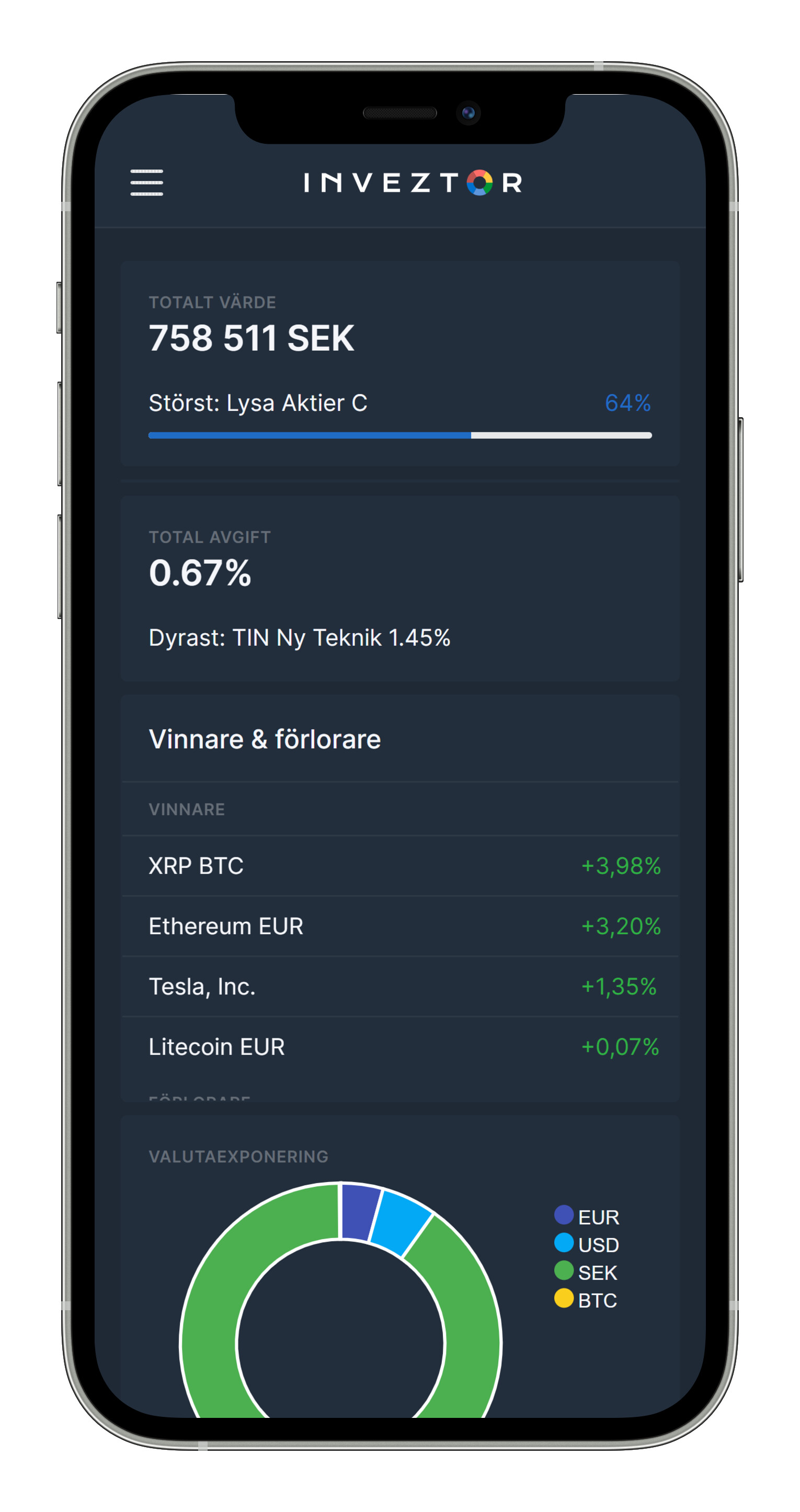Screen dimensions: 800x1512
Task: Open the XRP BTC winner row
Action: (399, 866)
